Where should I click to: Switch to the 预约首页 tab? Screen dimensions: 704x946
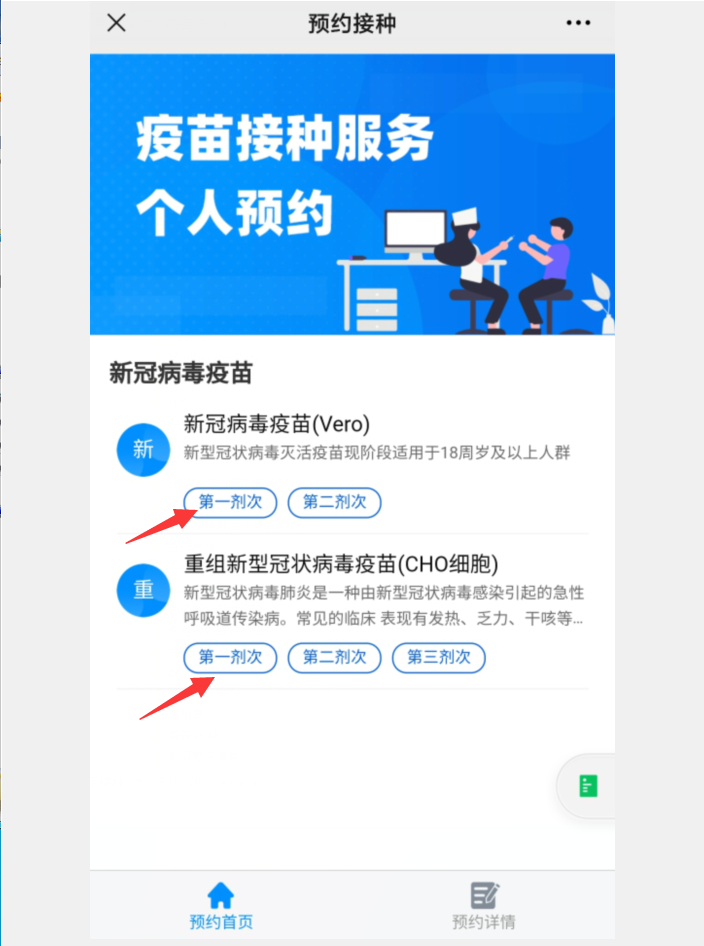pos(221,906)
